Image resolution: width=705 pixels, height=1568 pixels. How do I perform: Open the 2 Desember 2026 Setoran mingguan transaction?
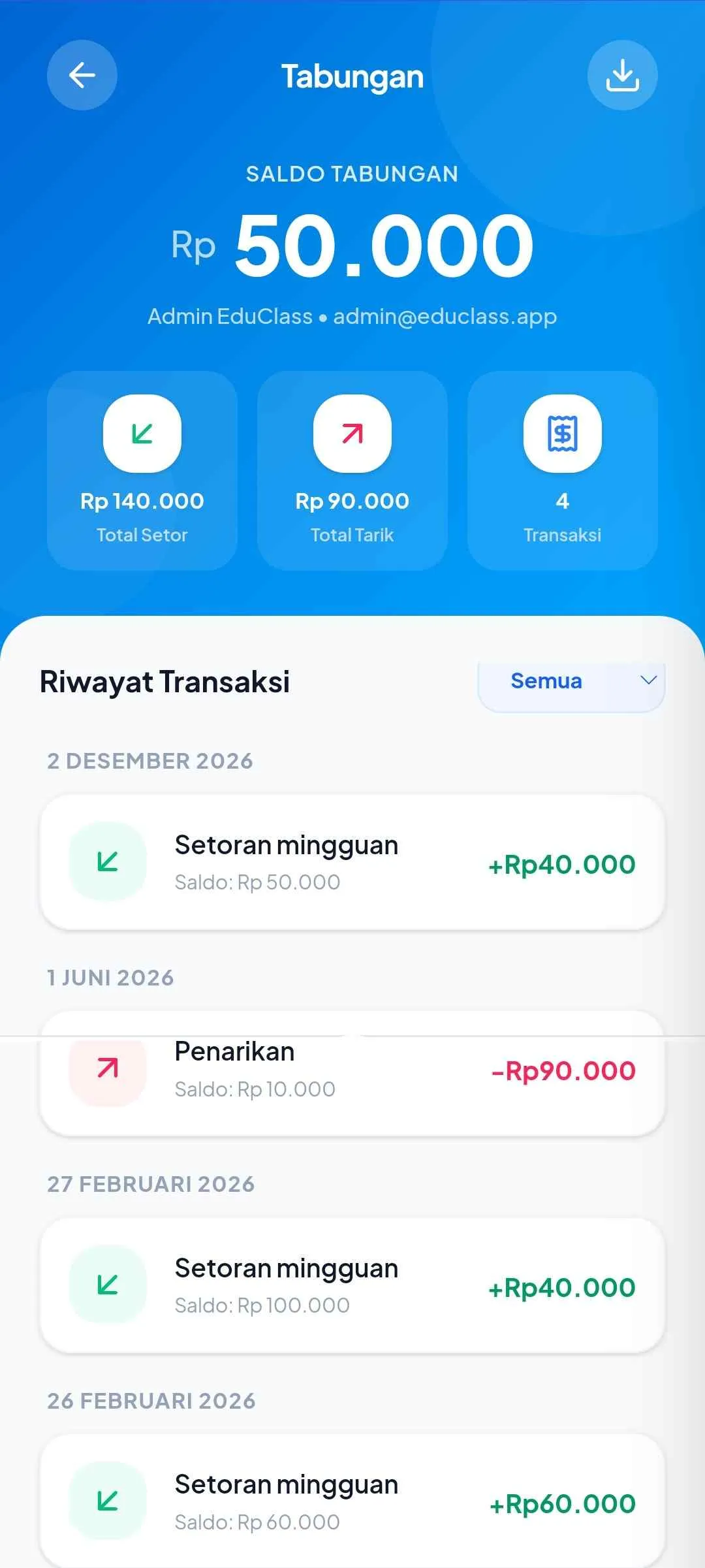pos(352,862)
